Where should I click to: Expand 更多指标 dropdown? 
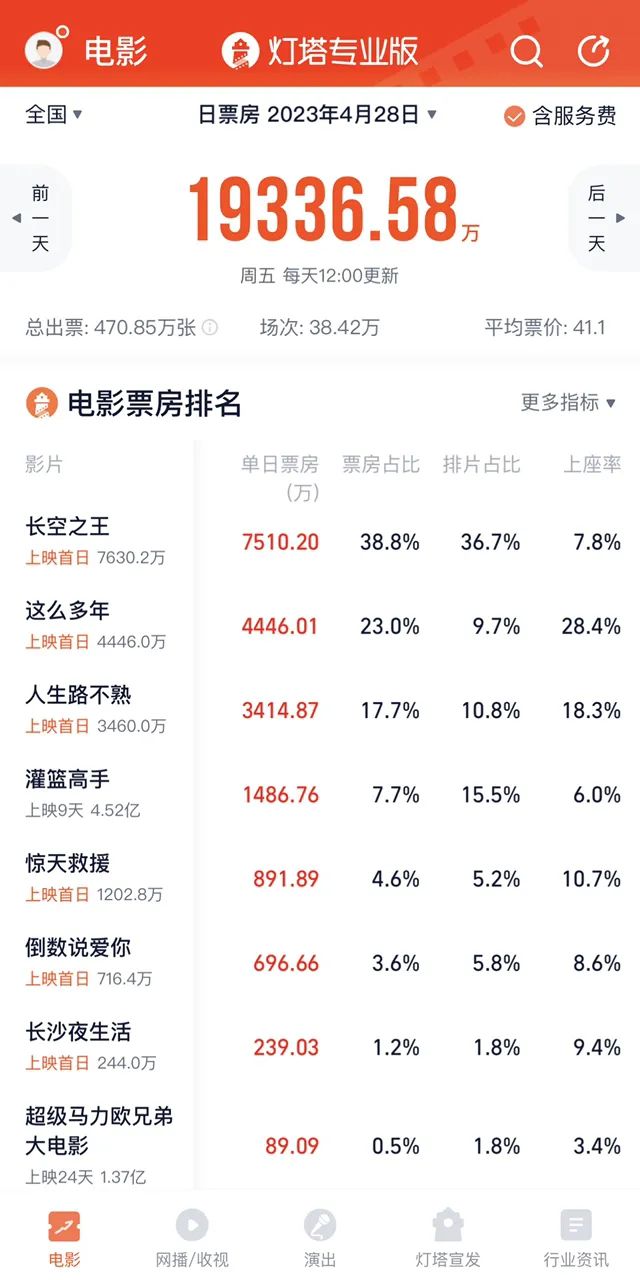point(568,403)
